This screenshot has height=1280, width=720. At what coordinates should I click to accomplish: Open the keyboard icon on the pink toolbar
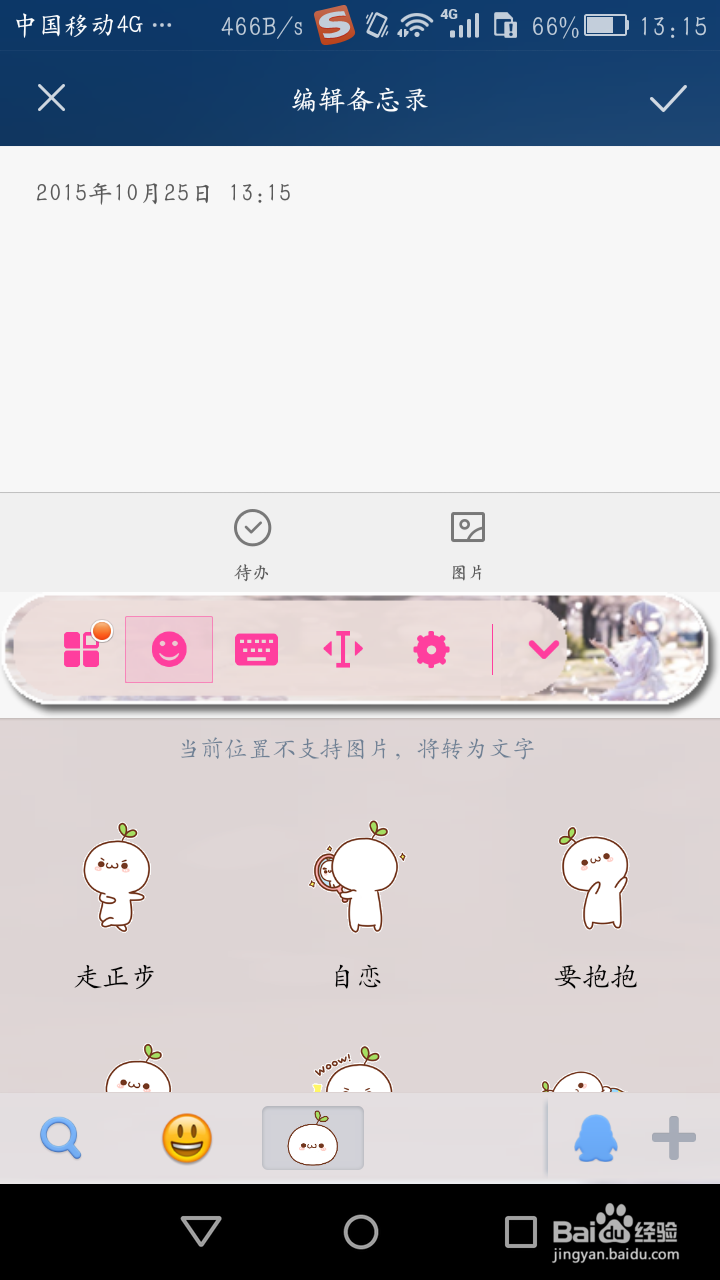[x=256, y=648]
